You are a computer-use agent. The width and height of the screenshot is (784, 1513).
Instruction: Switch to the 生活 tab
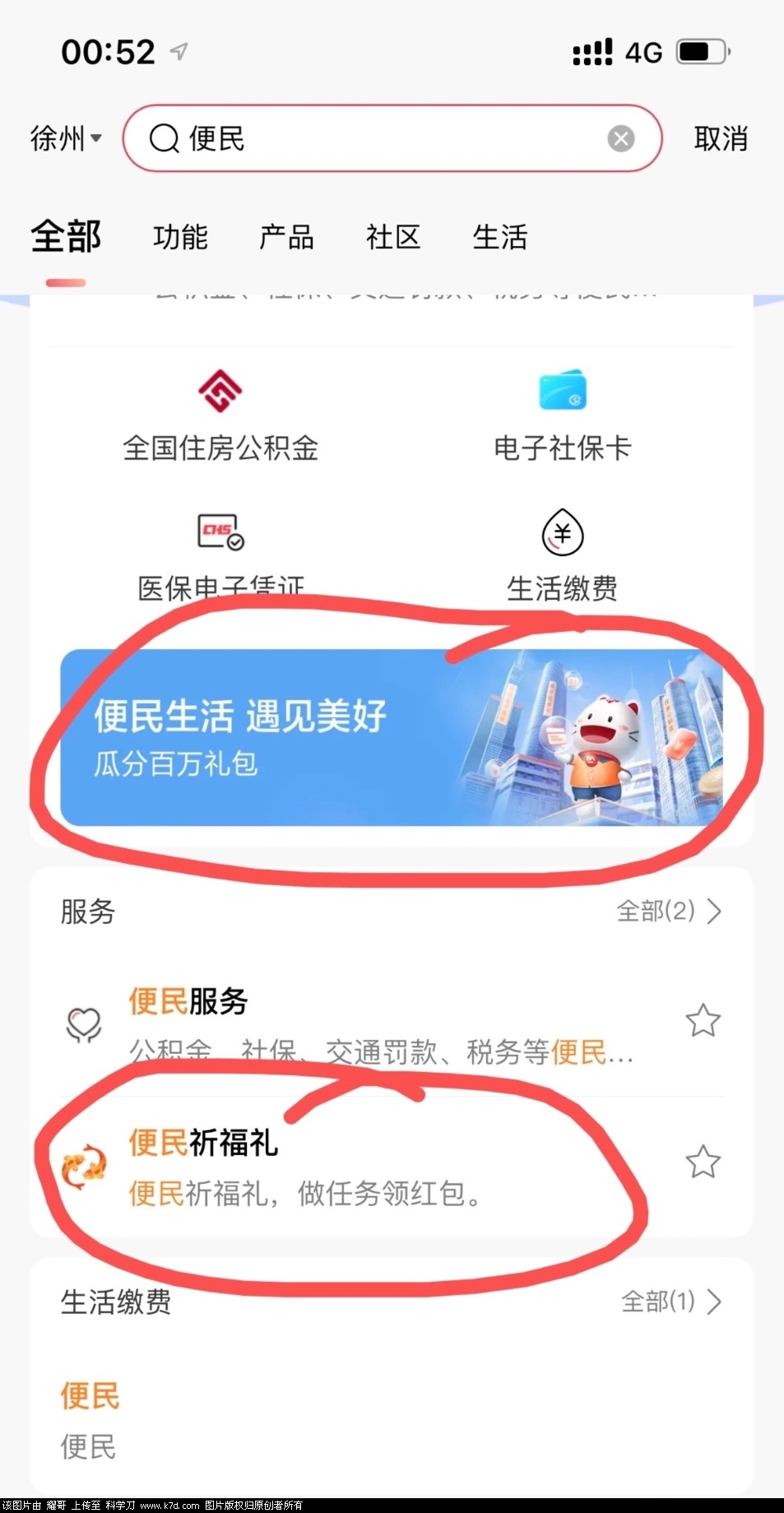point(499,238)
